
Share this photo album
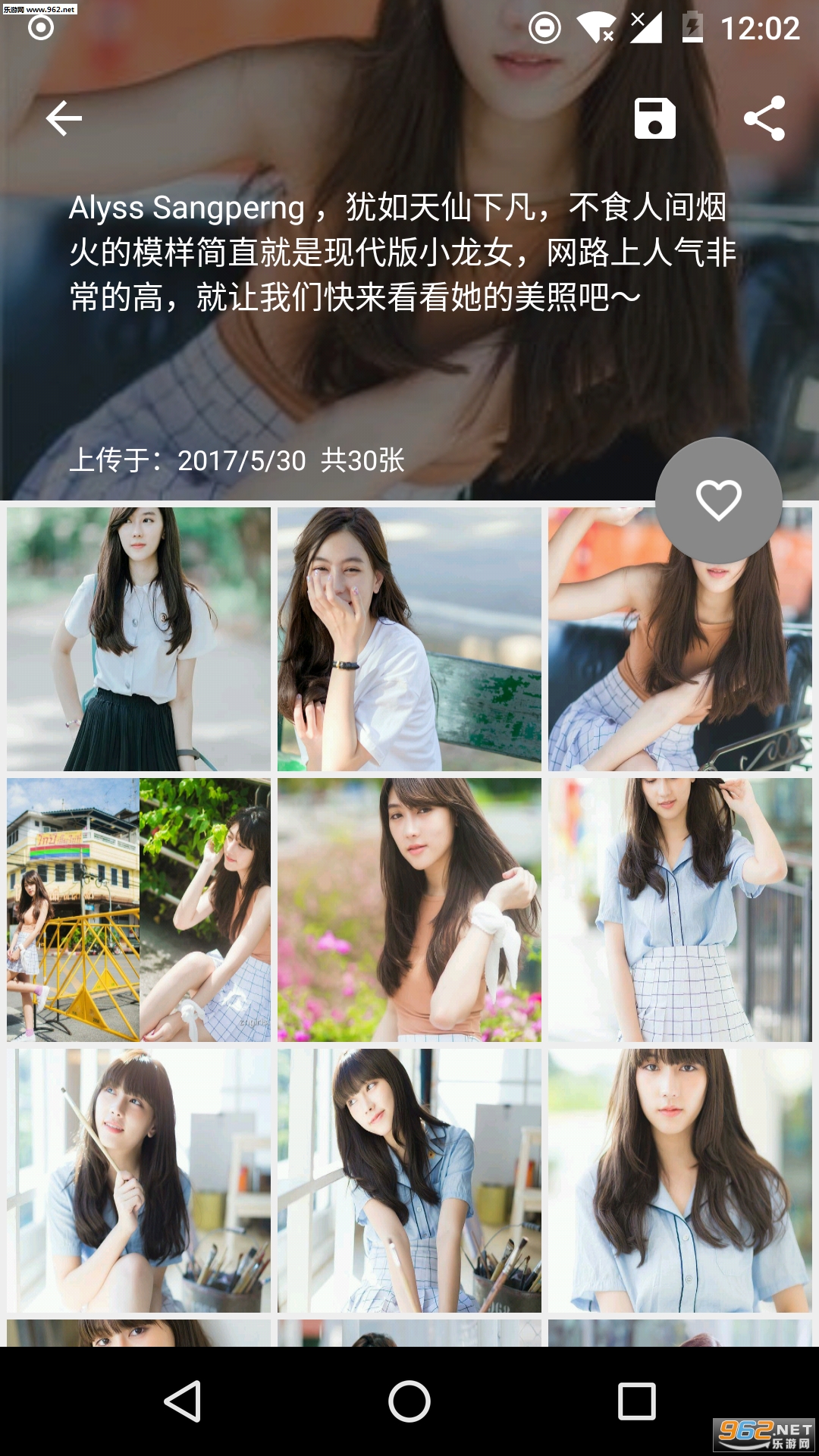[764, 118]
